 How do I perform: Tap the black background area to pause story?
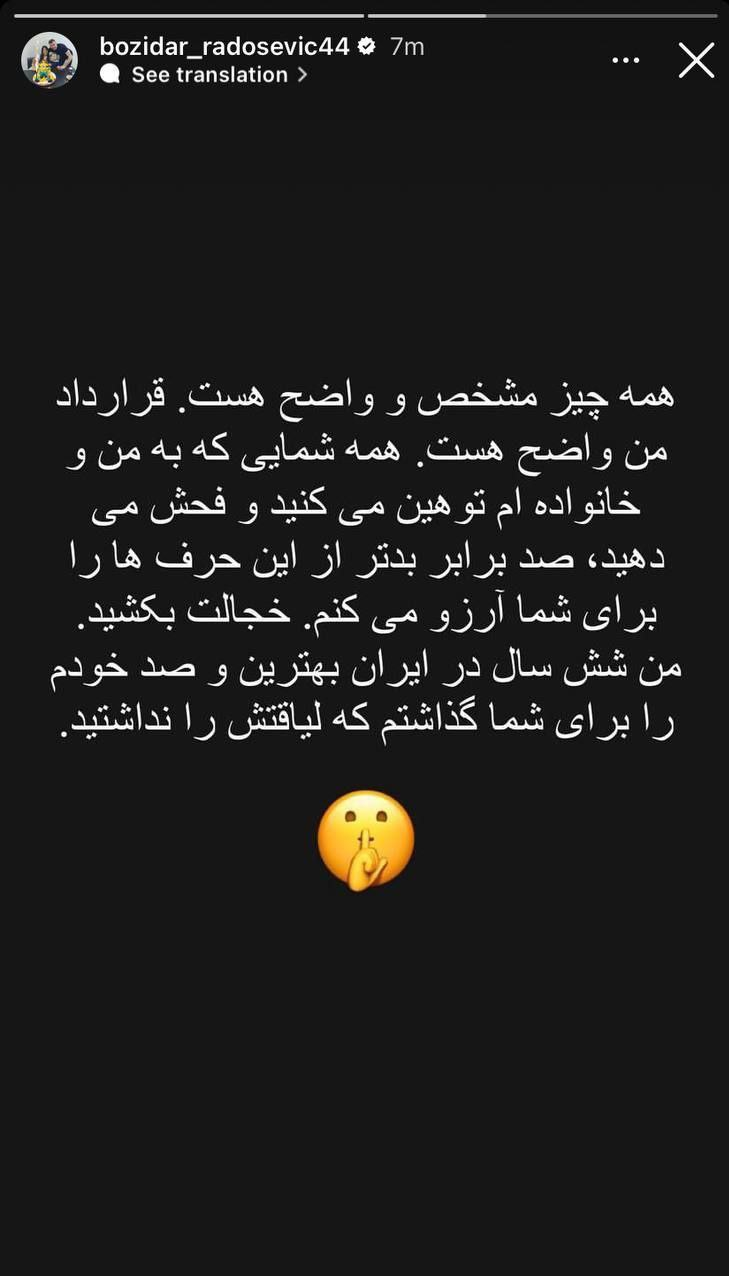(365, 1080)
